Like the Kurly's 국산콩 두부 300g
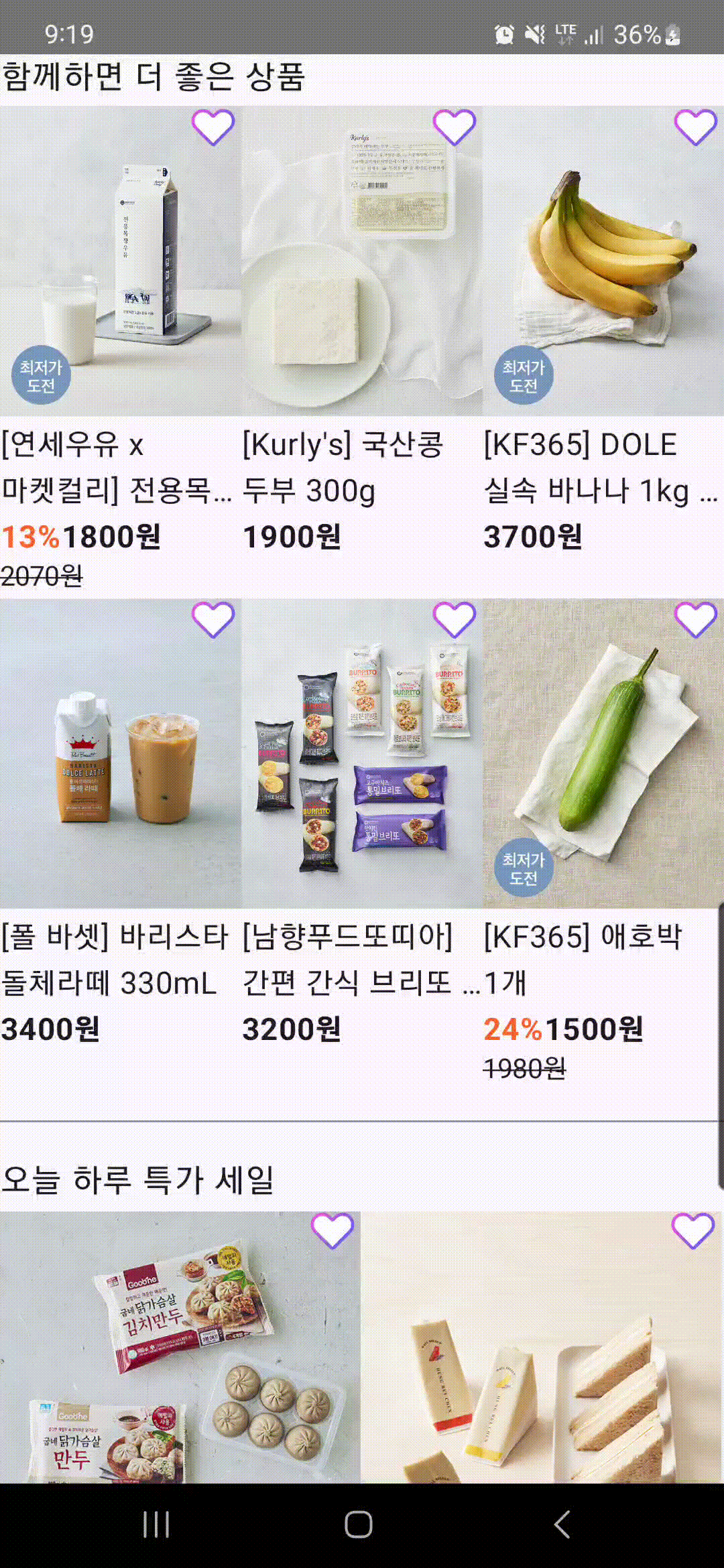The height and width of the screenshot is (1568, 724). [454, 127]
